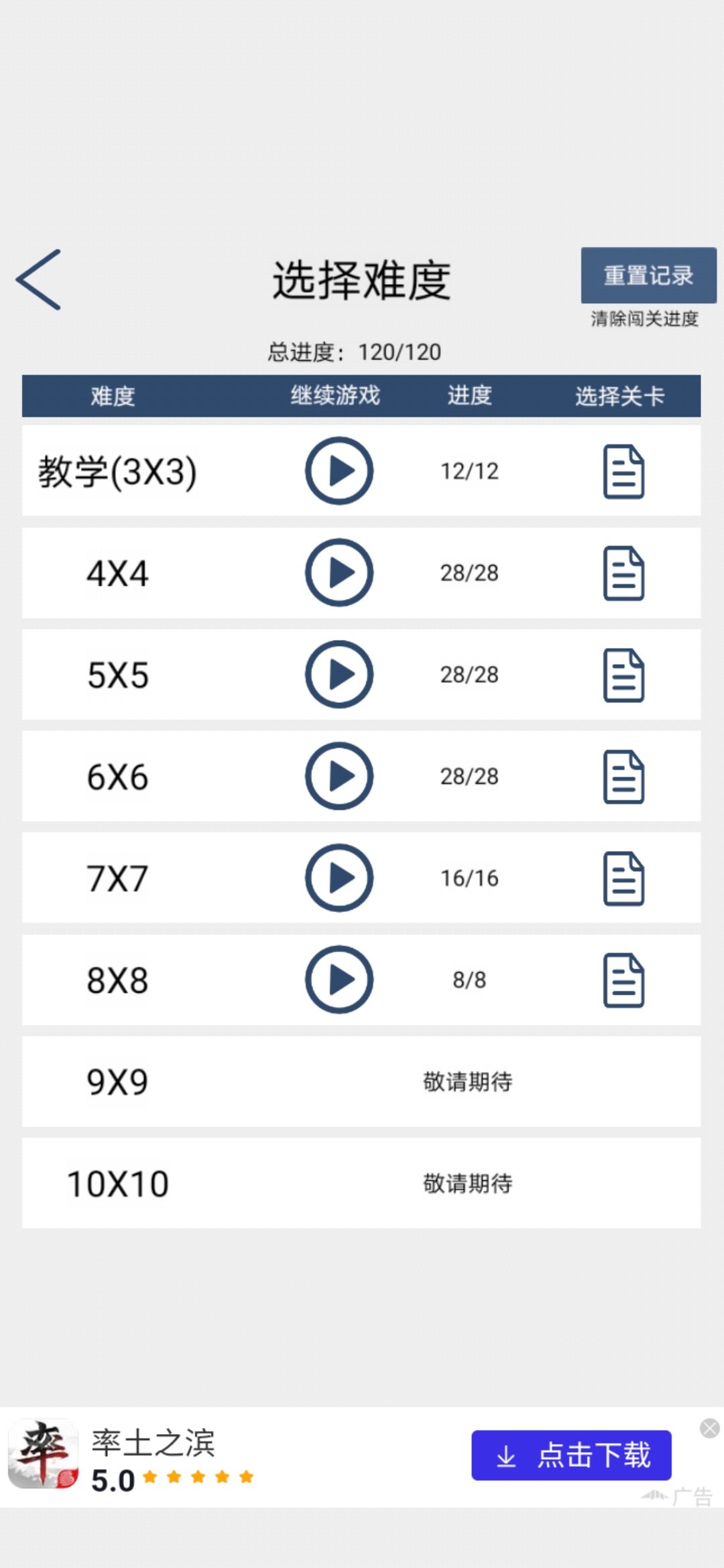Open the 7X7 level list
This screenshot has height=1568, width=724.
(x=623, y=879)
